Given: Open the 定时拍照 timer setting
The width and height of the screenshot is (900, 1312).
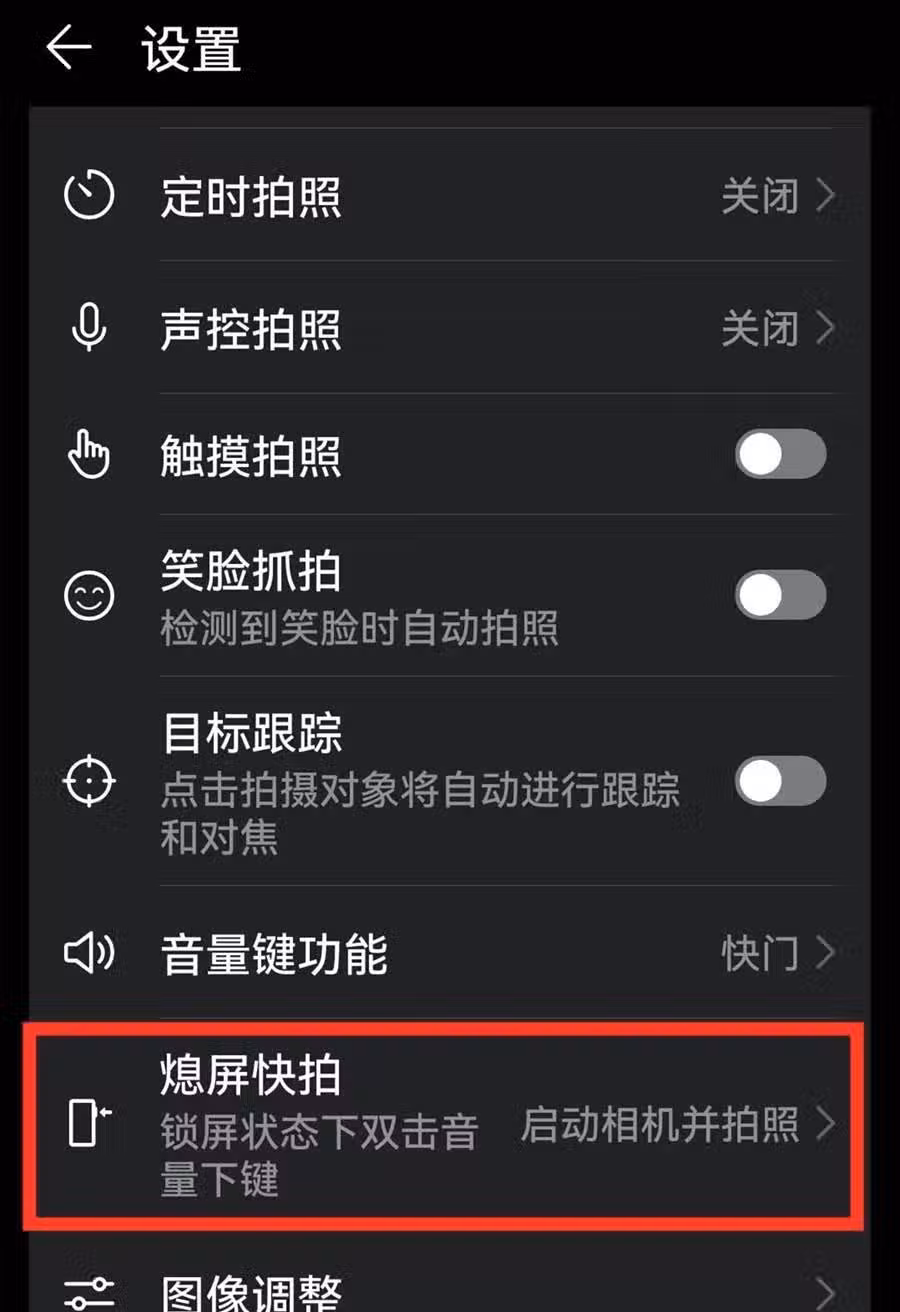Looking at the screenshot, I should [x=450, y=197].
